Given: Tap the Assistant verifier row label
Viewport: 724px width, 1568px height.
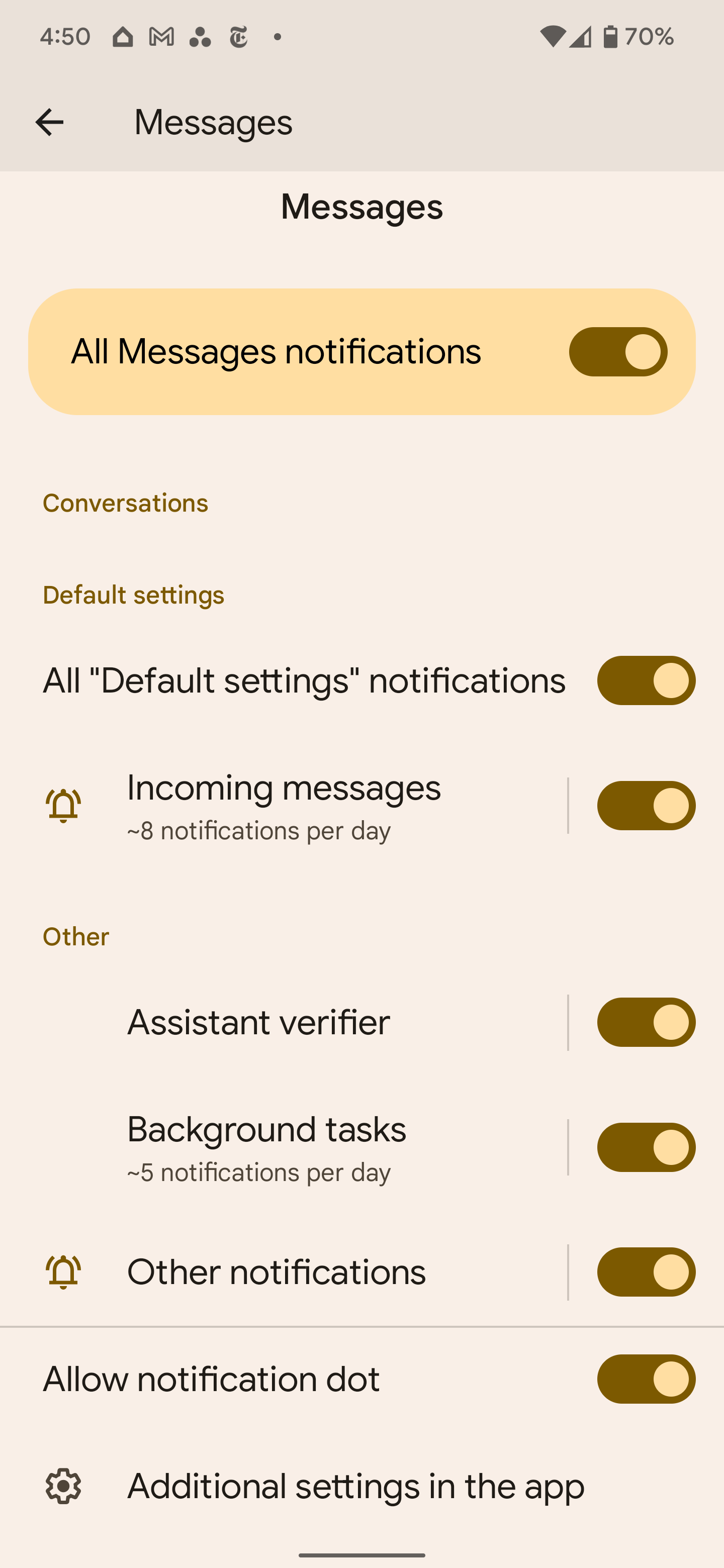Looking at the screenshot, I should (258, 1023).
